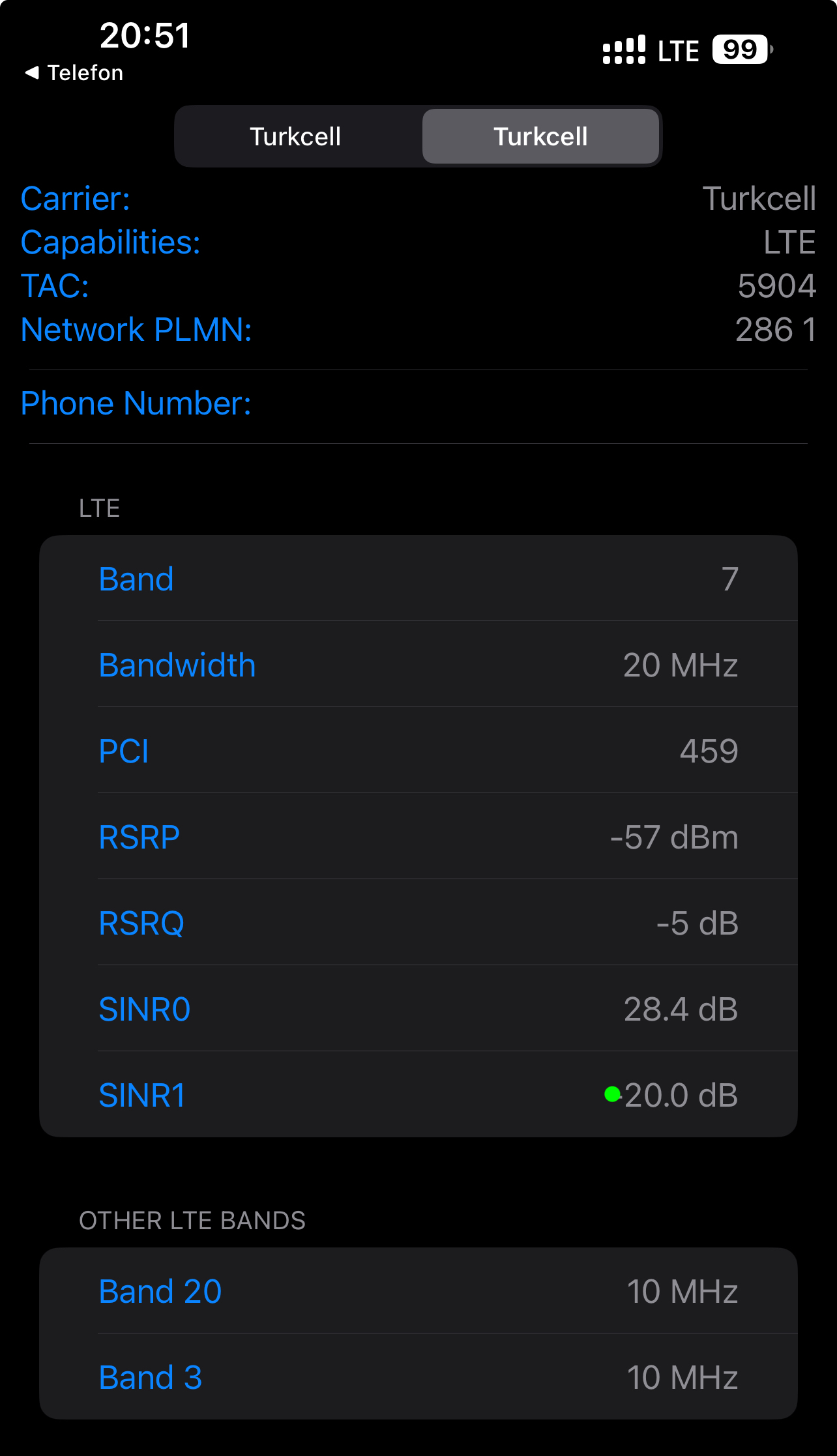This screenshot has height=1456, width=837.
Task: Select the currently highlighted Turkcell segment
Action: tap(540, 136)
